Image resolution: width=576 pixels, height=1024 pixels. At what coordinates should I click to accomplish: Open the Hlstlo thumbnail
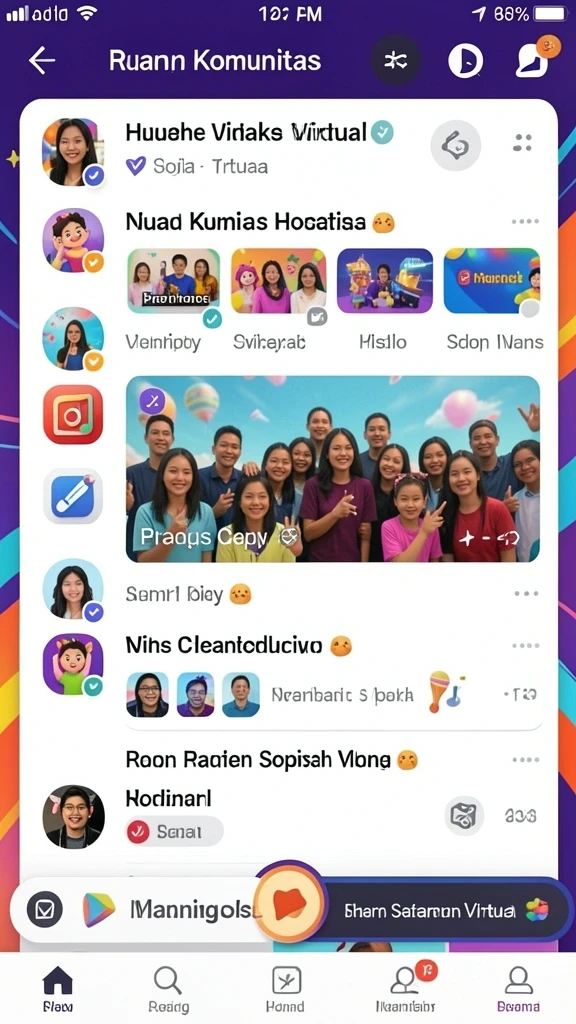[x=385, y=281]
